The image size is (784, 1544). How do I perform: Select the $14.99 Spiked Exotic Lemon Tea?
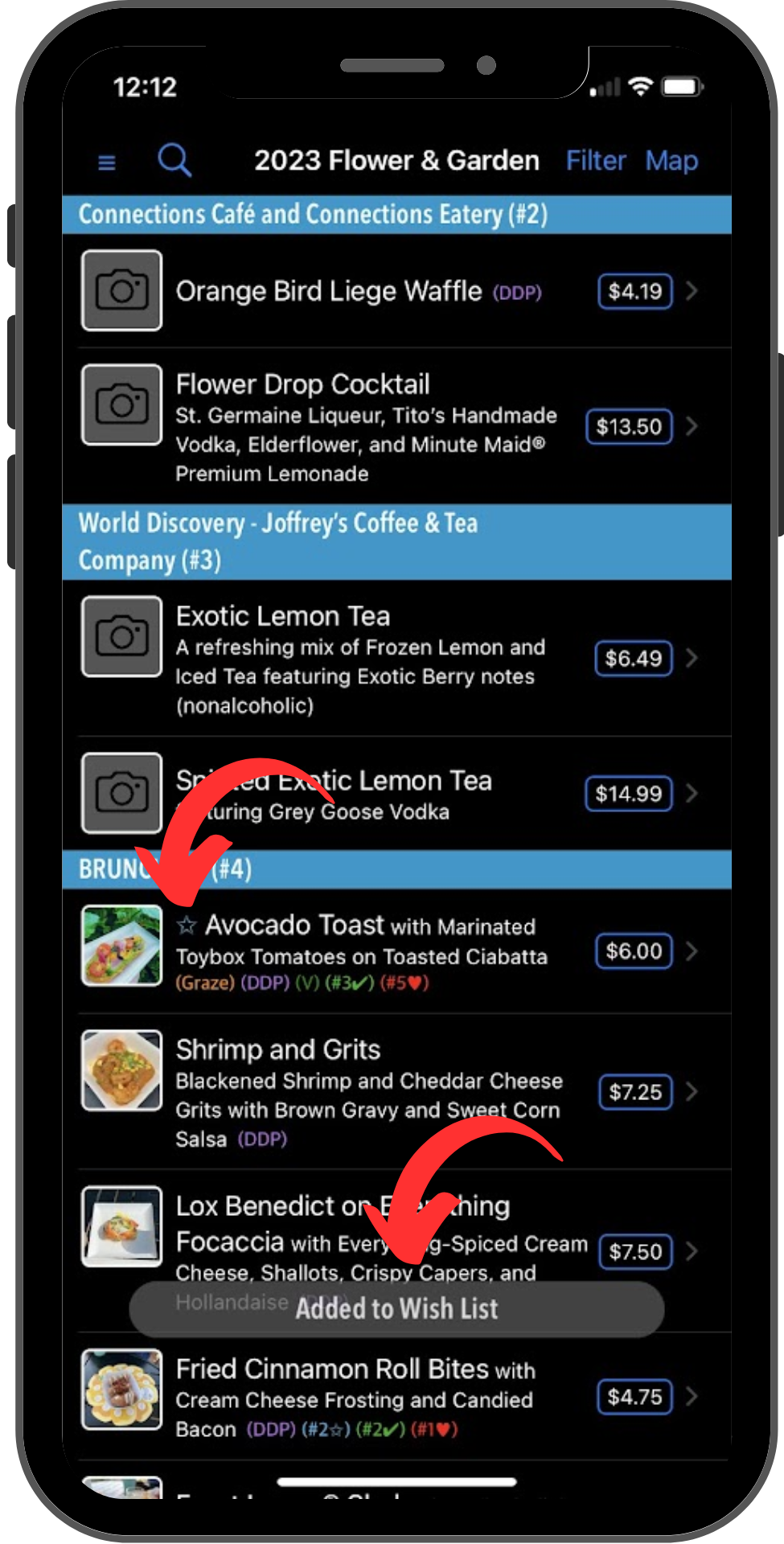(x=397, y=794)
